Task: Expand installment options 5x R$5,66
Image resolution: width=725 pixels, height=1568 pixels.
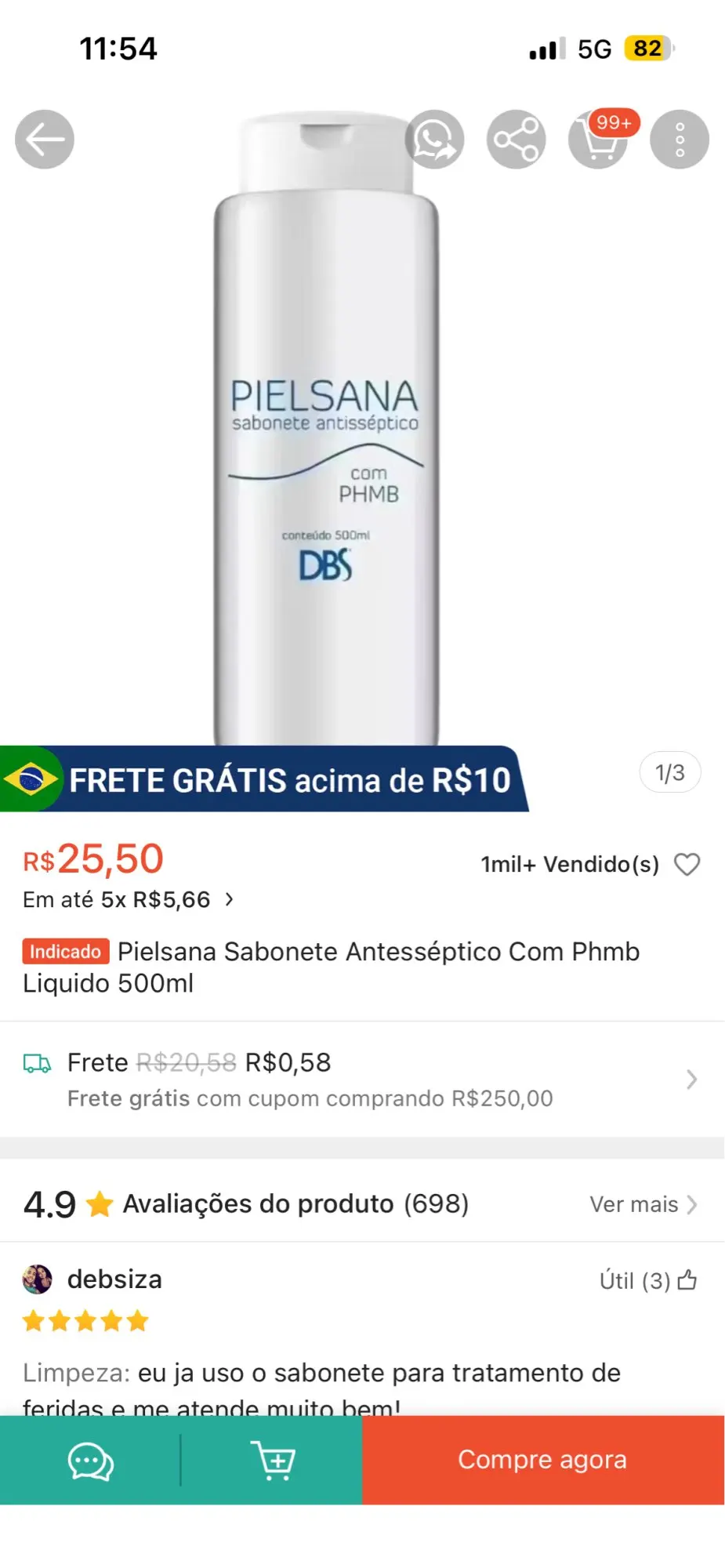Action: 129,899
